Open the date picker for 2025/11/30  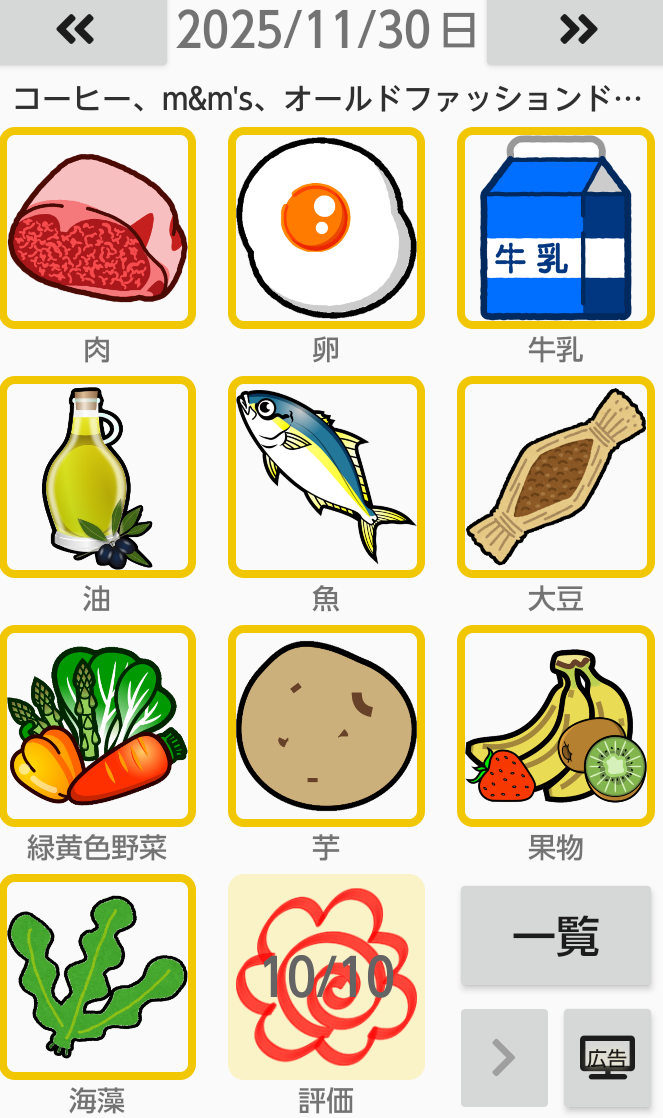click(x=326, y=31)
